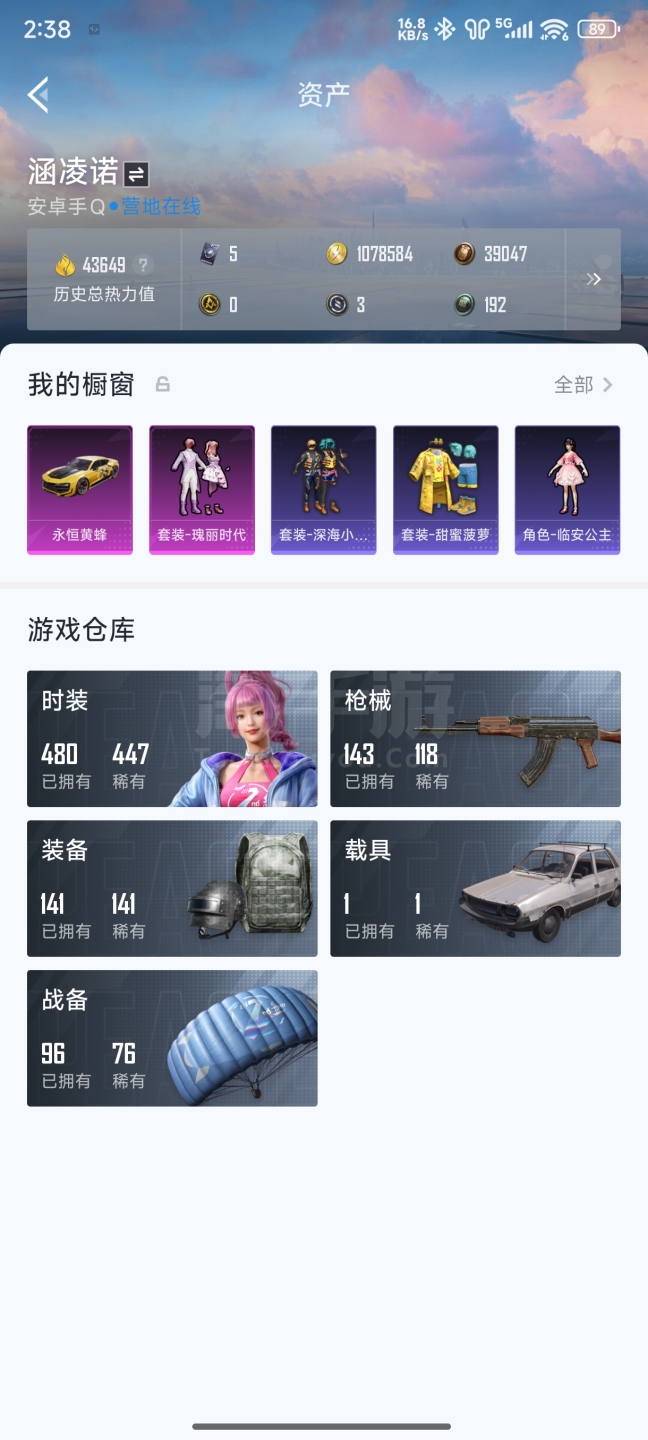
Task: Open the 枪械 warehouse card
Action: pyautogui.click(x=476, y=739)
